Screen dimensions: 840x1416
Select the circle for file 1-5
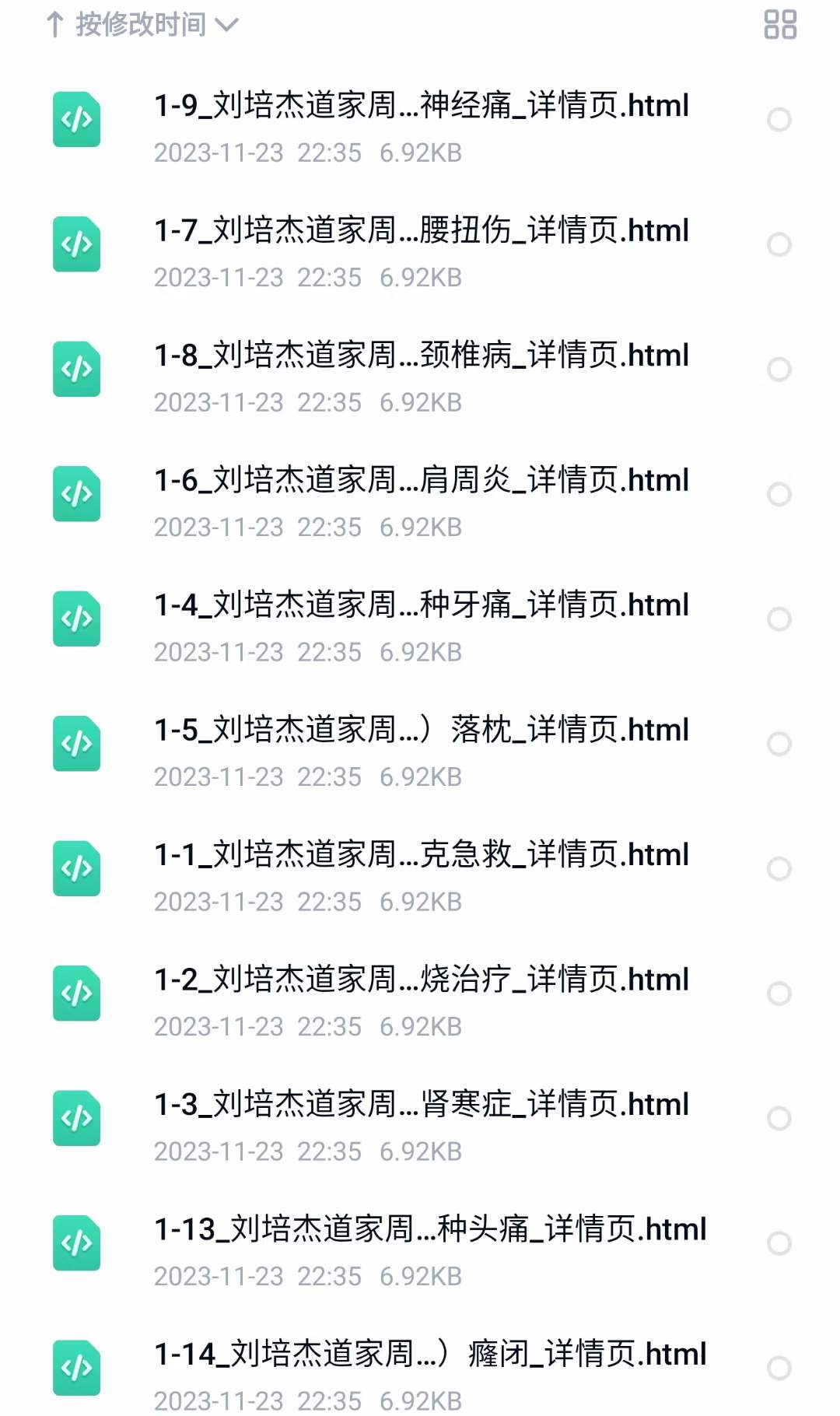point(779,744)
